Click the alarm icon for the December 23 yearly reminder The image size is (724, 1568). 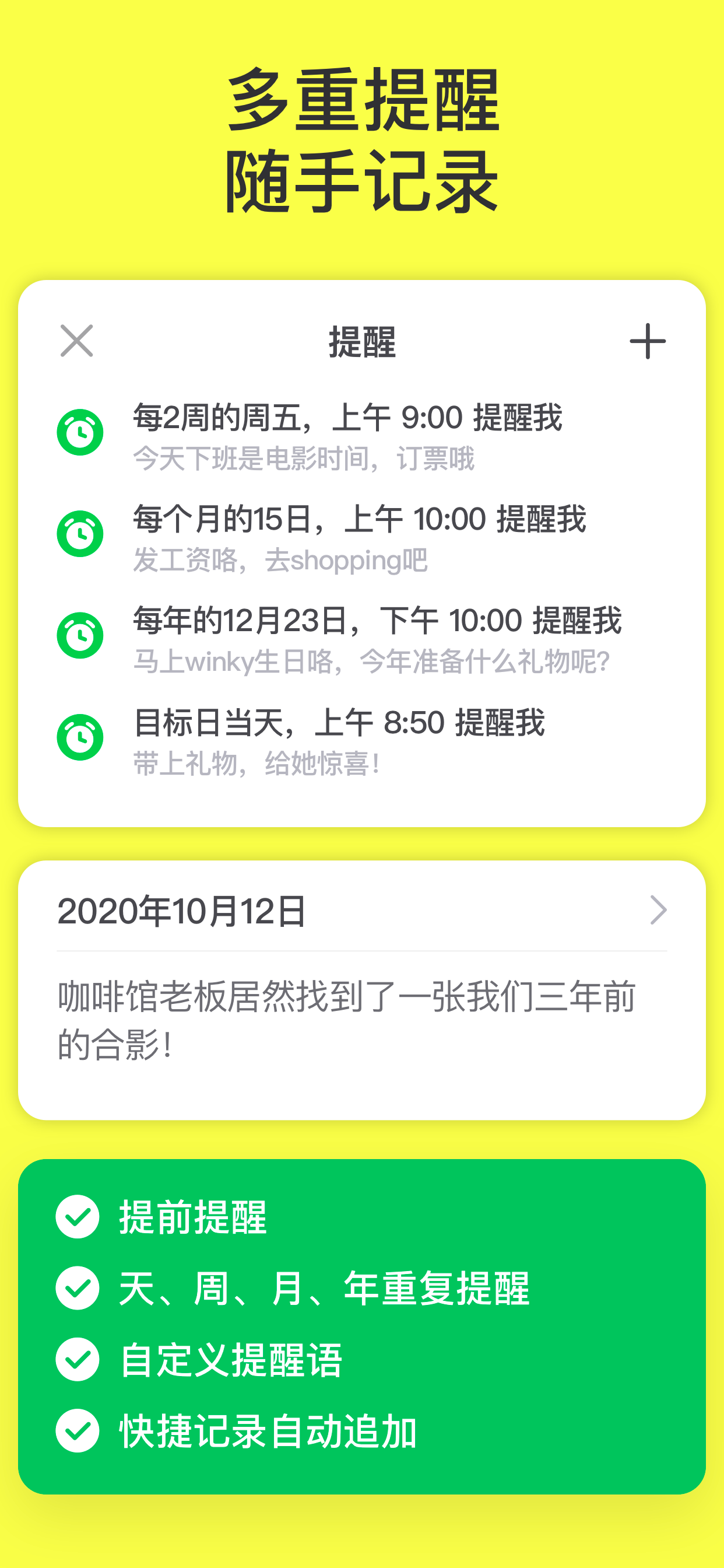coord(80,633)
